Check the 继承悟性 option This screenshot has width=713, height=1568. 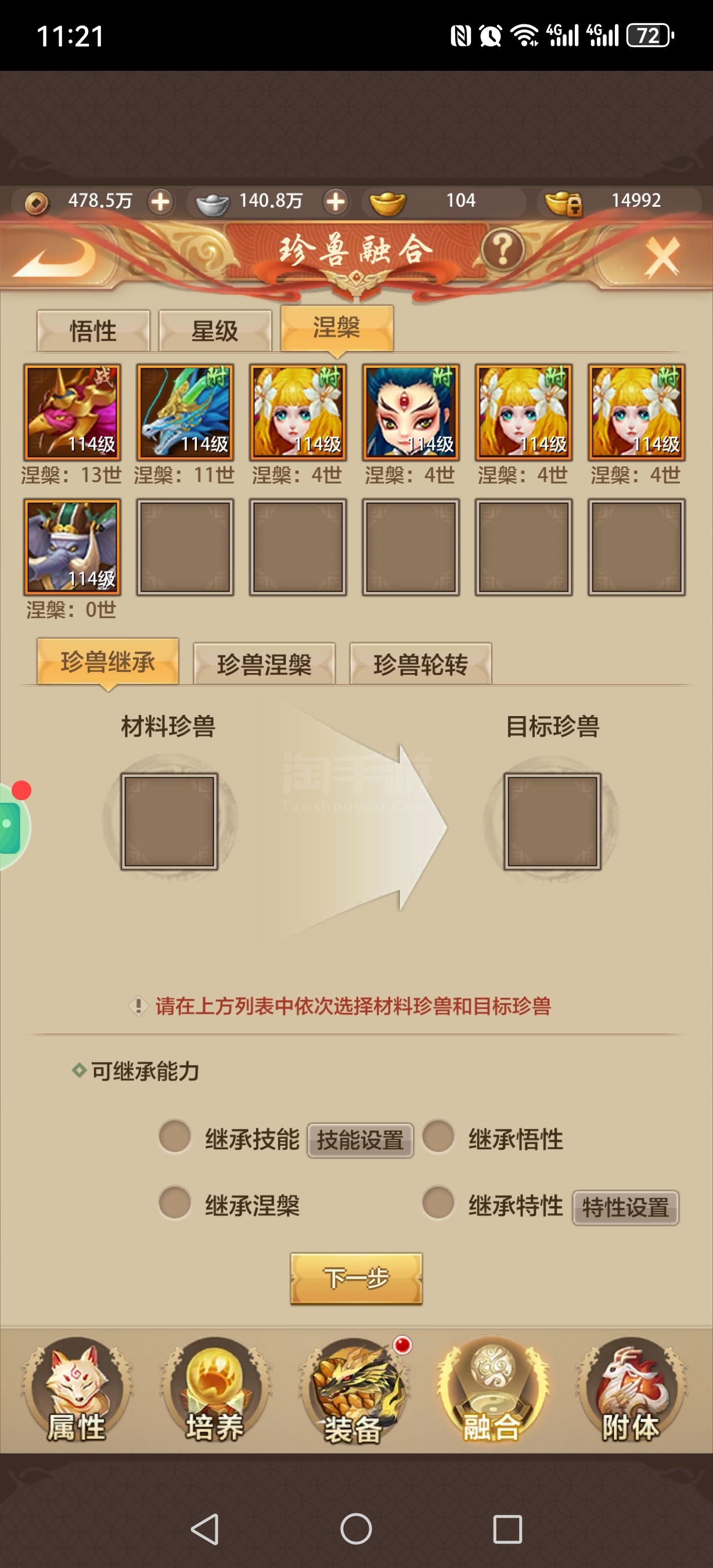point(438,1137)
